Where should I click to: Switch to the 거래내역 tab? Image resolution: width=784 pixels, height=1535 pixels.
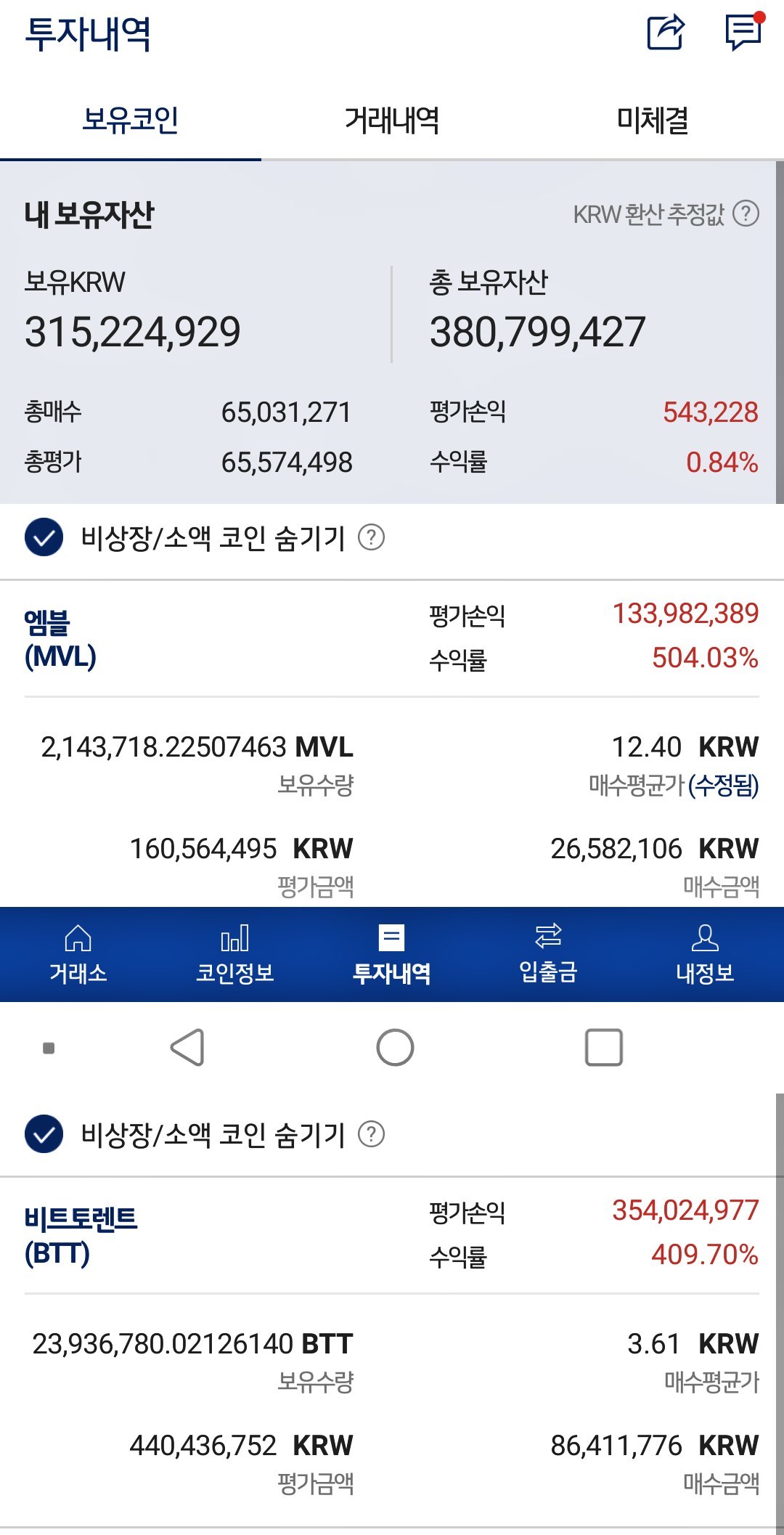pyautogui.click(x=392, y=120)
